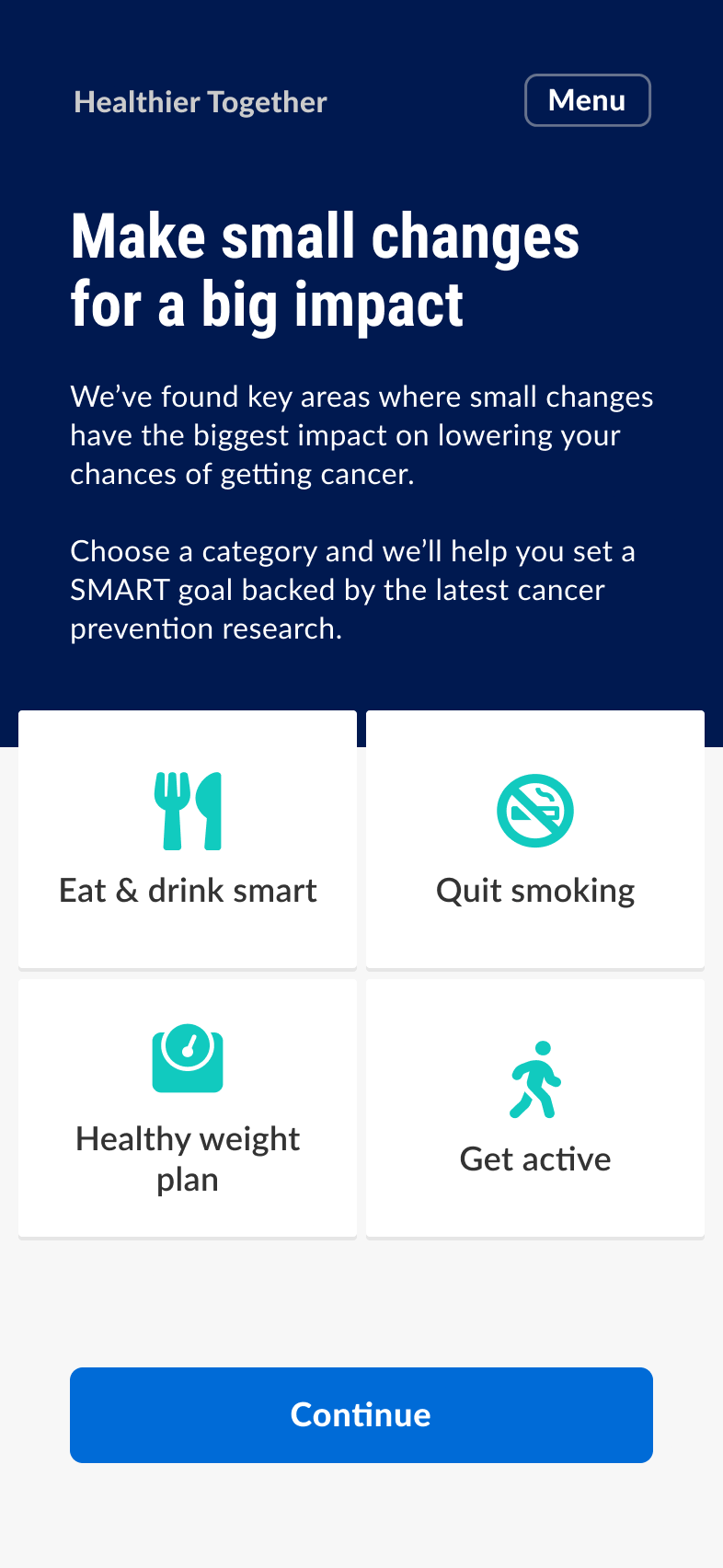Click the Healthier Together header text
The width and height of the screenshot is (723, 1568).
point(200,102)
